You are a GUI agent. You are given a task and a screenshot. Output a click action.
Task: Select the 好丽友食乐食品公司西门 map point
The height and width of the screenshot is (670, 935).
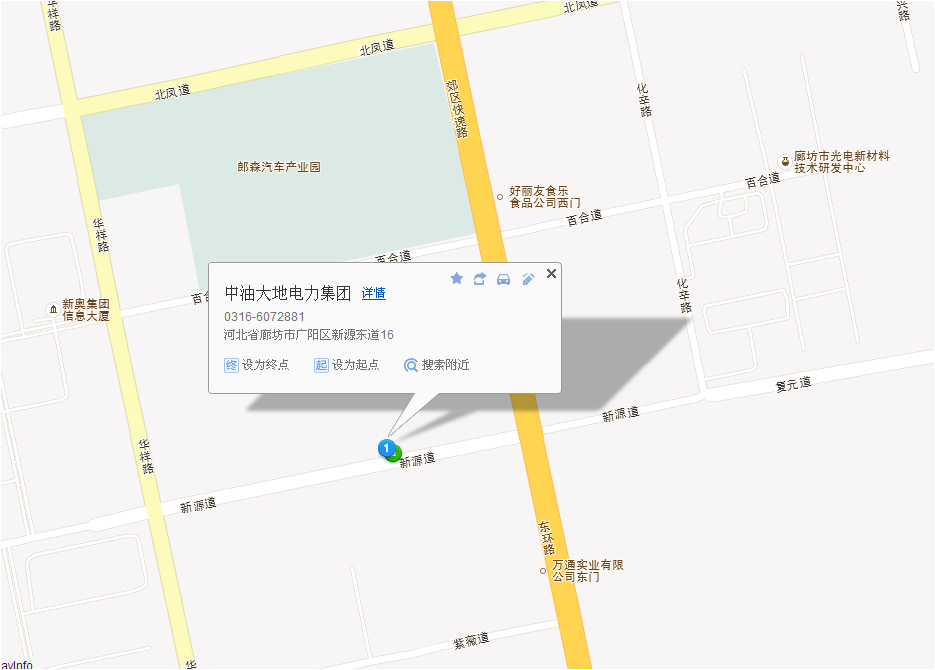tap(500, 197)
